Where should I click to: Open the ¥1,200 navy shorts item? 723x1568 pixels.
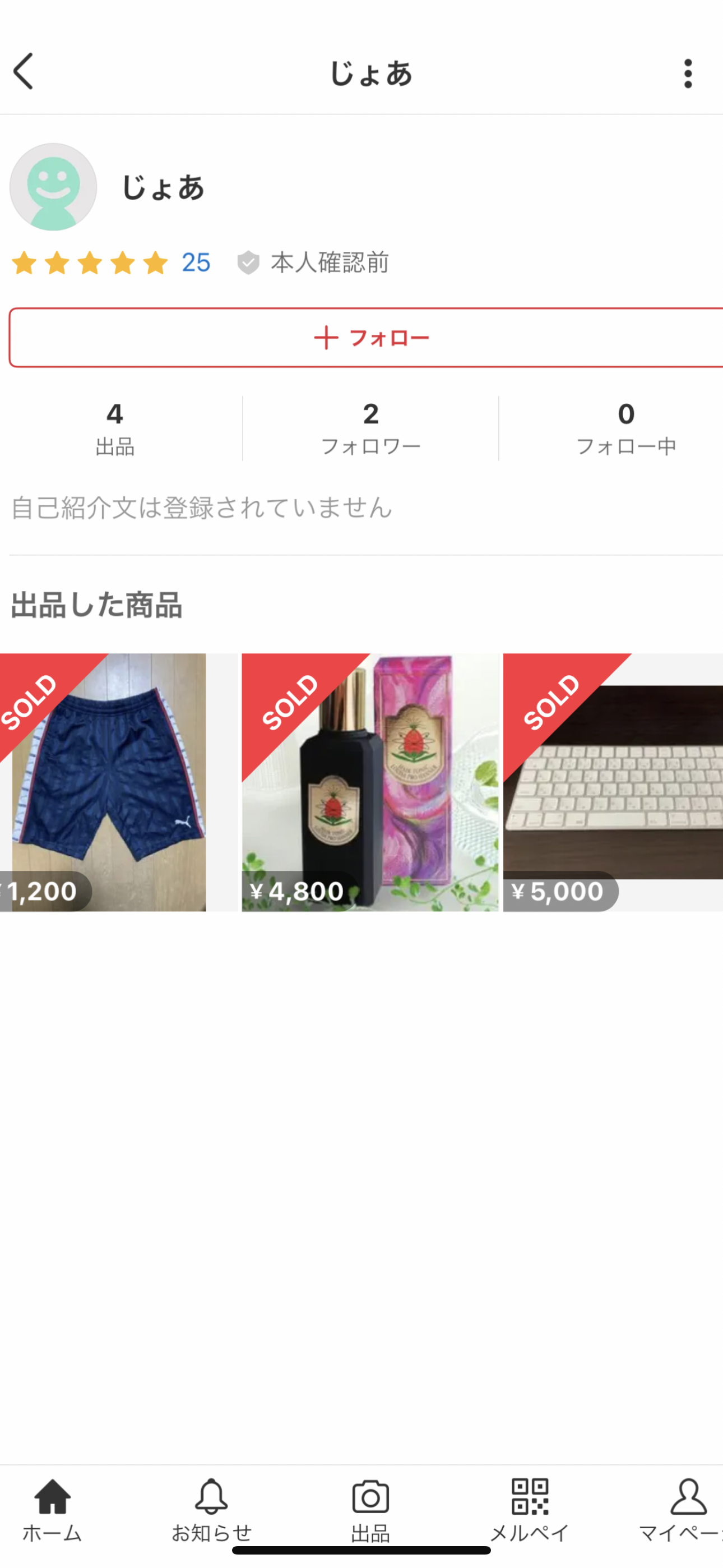109,782
